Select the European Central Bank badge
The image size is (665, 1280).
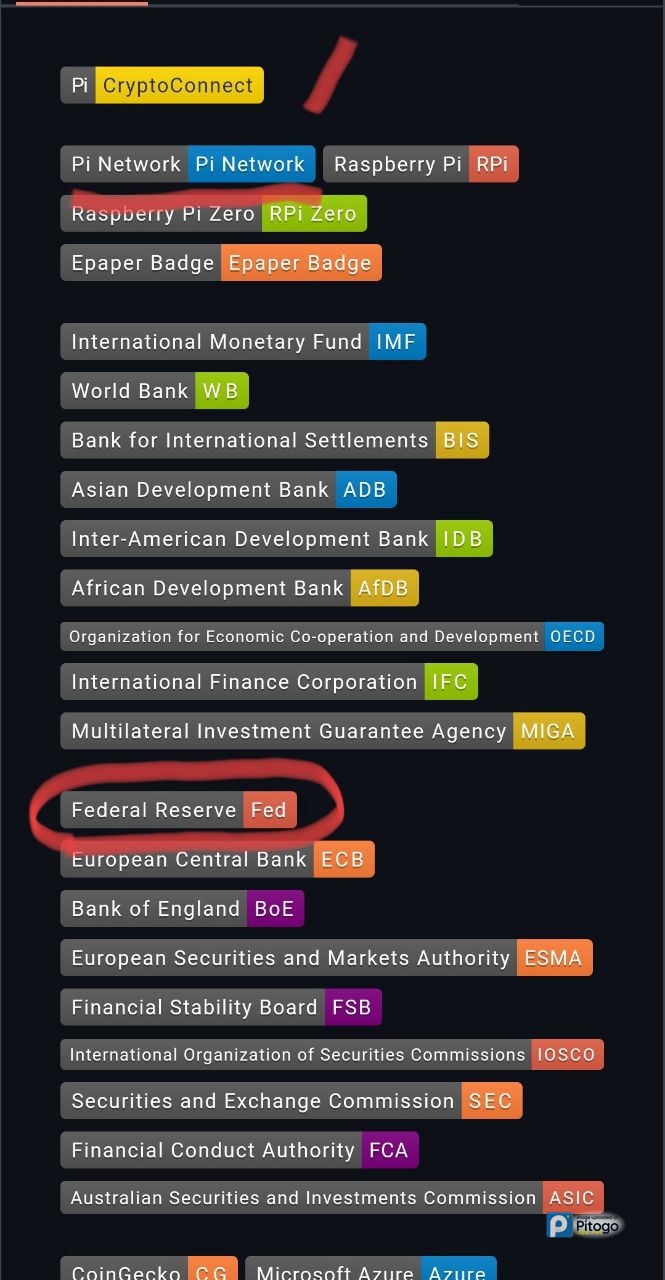point(217,859)
